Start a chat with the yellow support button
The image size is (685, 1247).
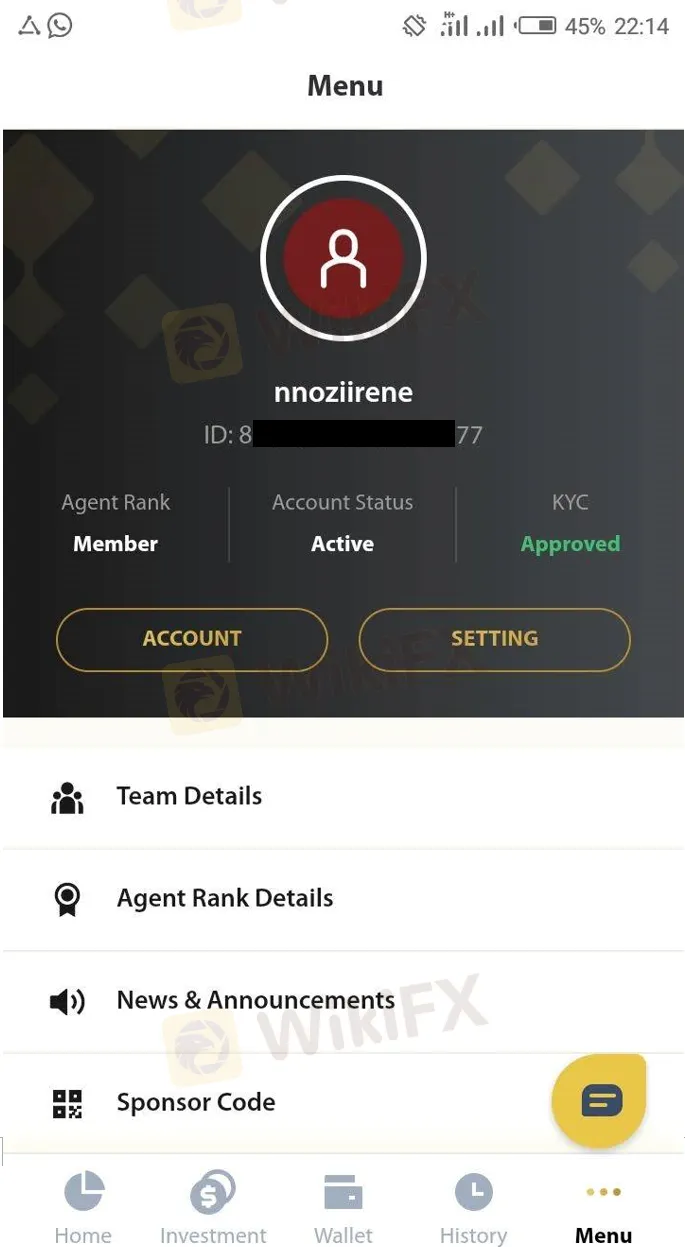(600, 1101)
